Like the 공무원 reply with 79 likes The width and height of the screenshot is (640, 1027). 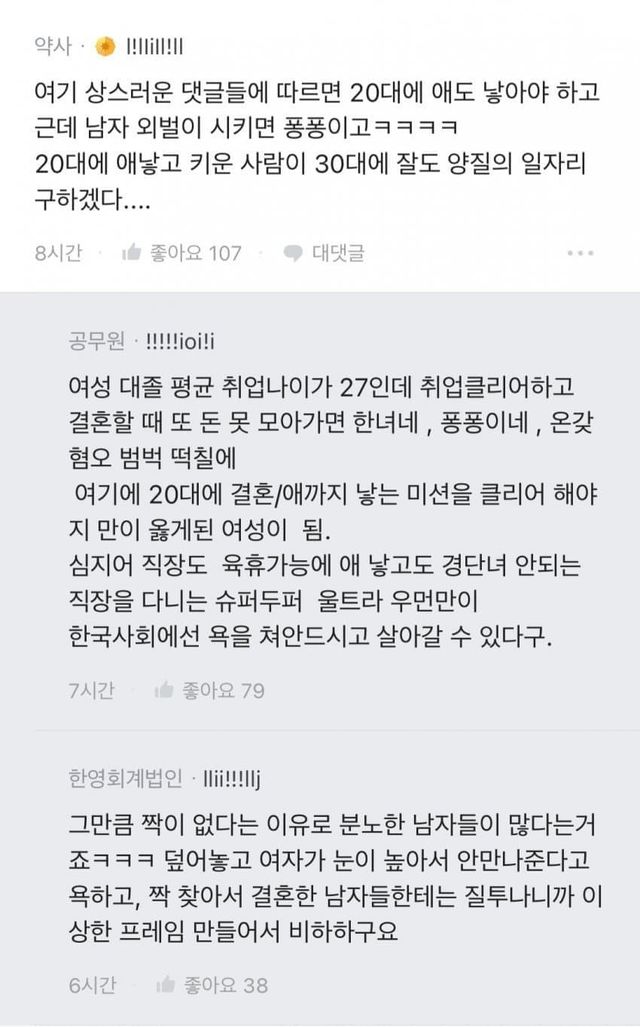tap(209, 690)
